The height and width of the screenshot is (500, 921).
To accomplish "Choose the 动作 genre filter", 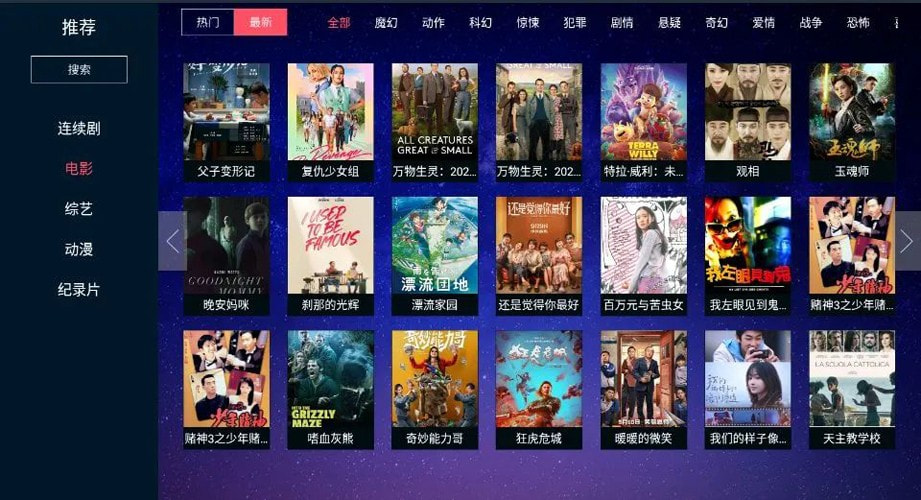I will 433,22.
